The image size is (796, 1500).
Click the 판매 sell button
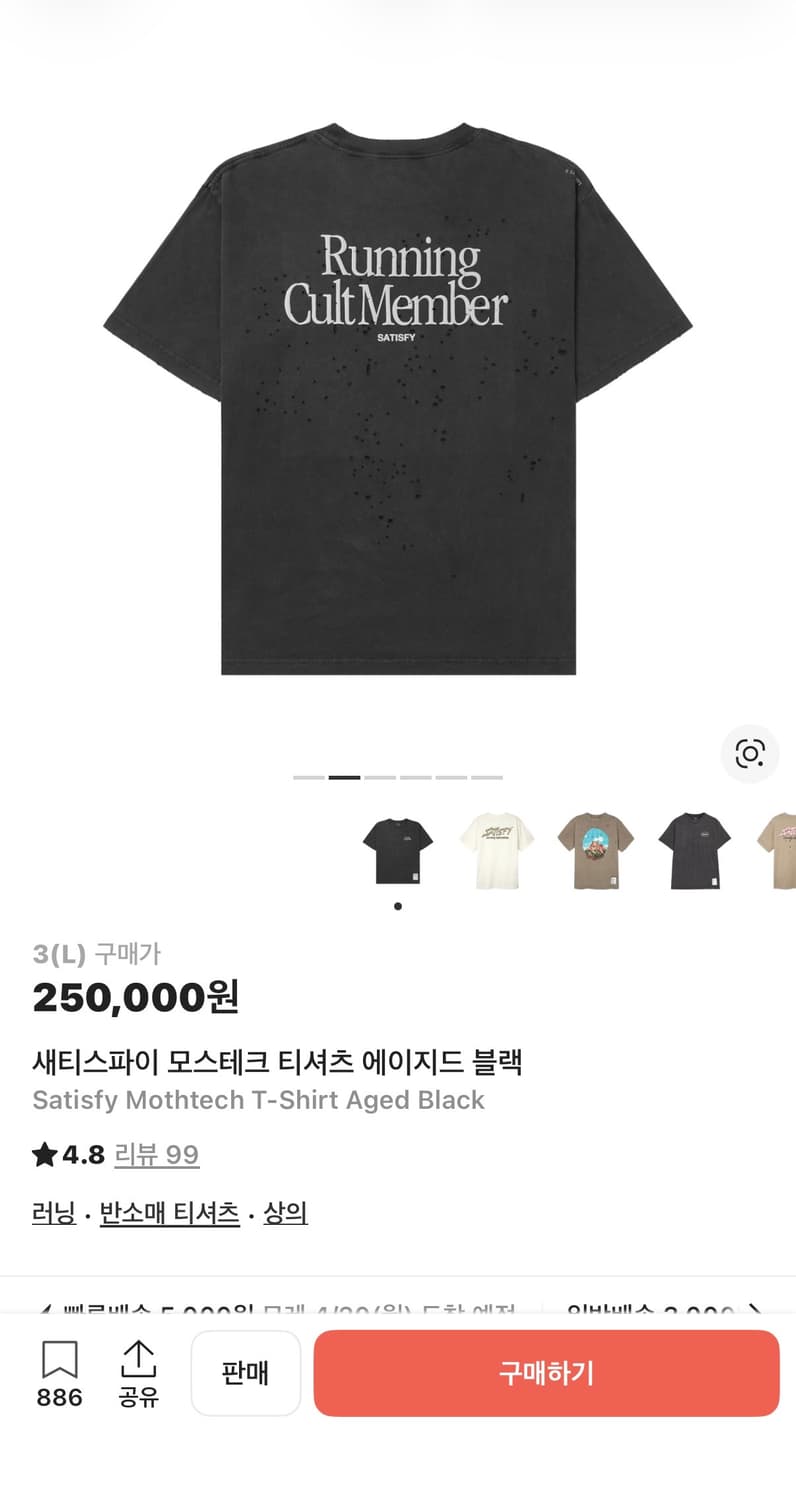246,1373
